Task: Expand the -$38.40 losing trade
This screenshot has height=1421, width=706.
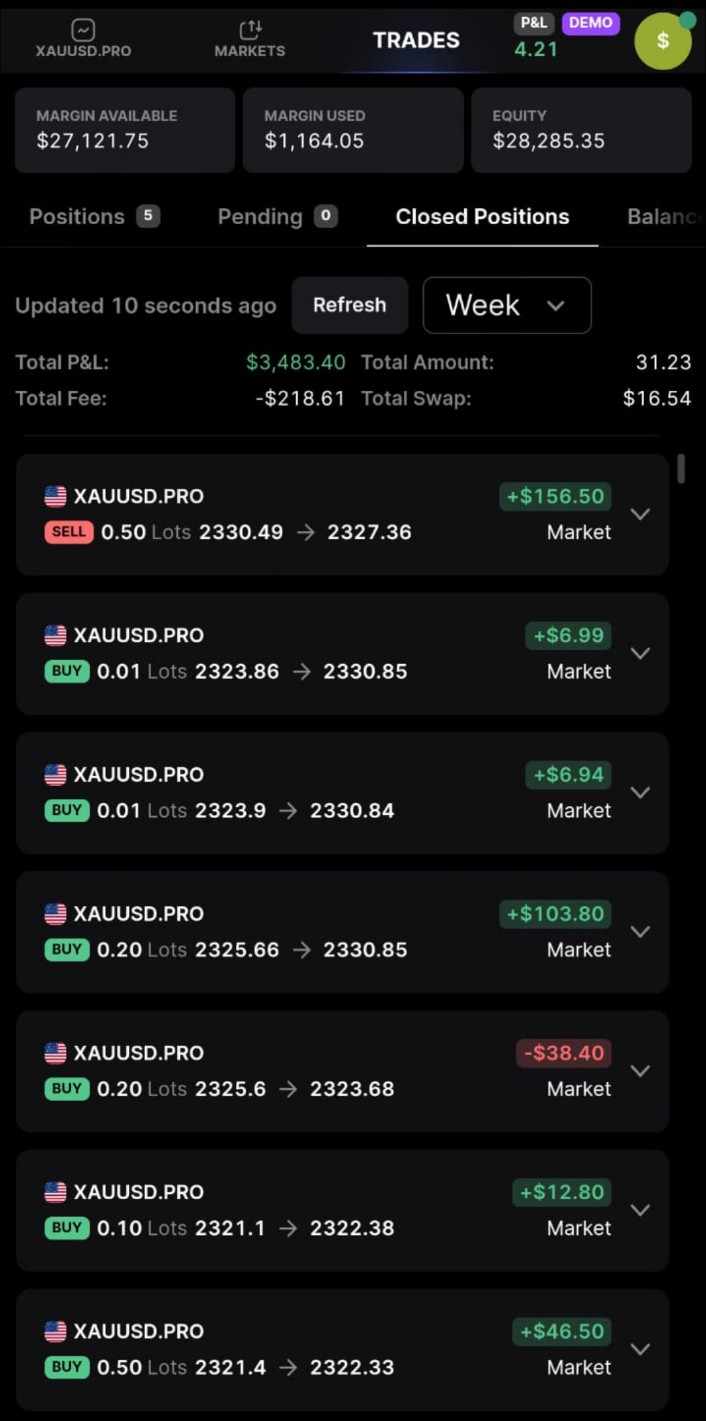Action: coord(640,1070)
